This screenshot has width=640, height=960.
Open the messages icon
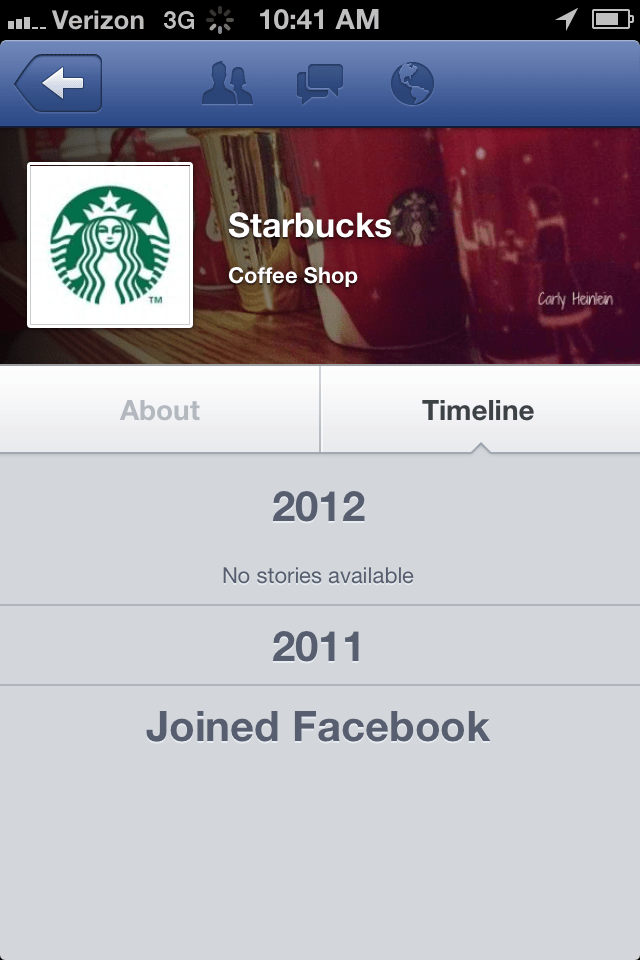[x=320, y=84]
